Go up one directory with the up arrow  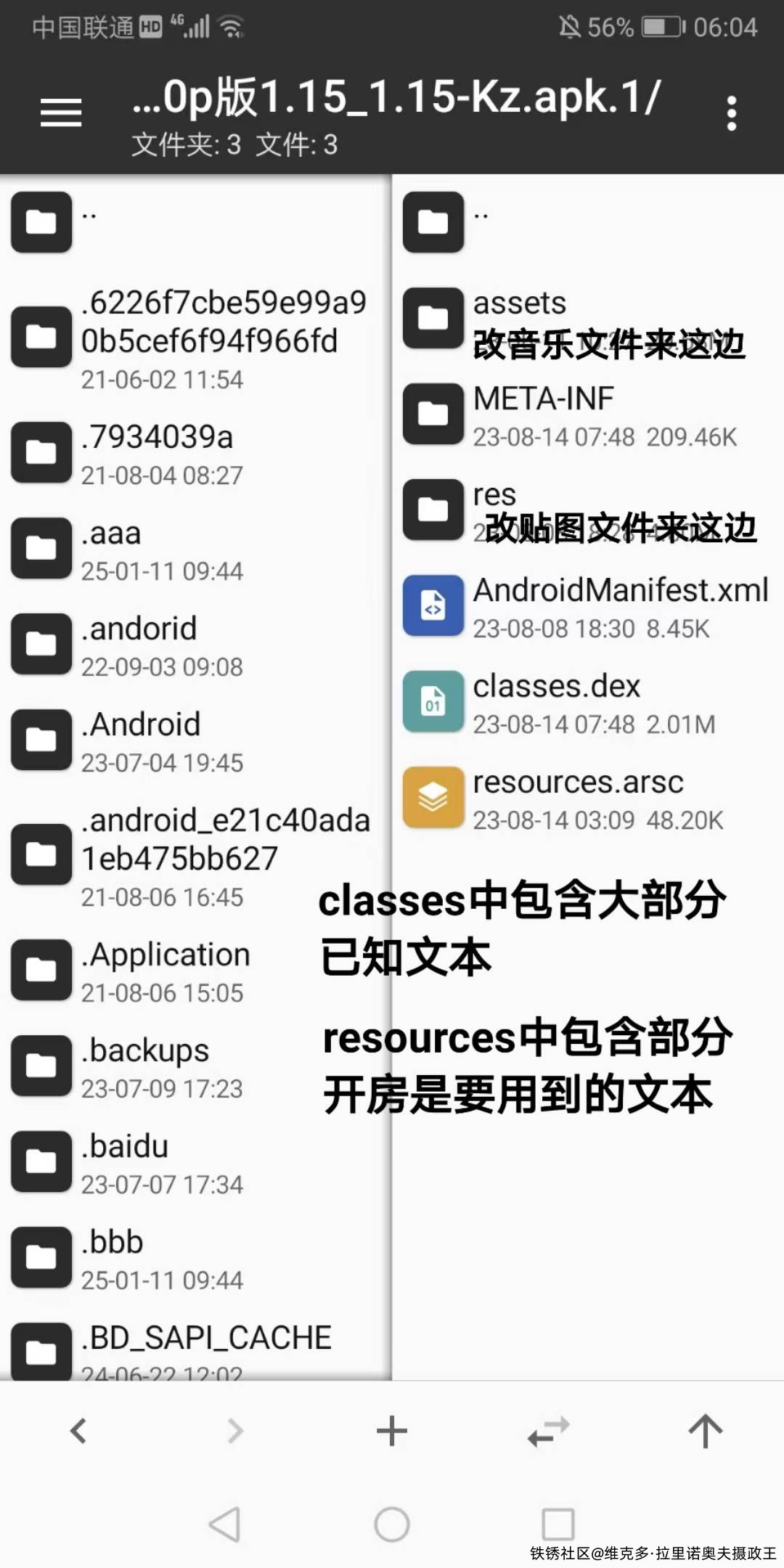(x=706, y=1432)
